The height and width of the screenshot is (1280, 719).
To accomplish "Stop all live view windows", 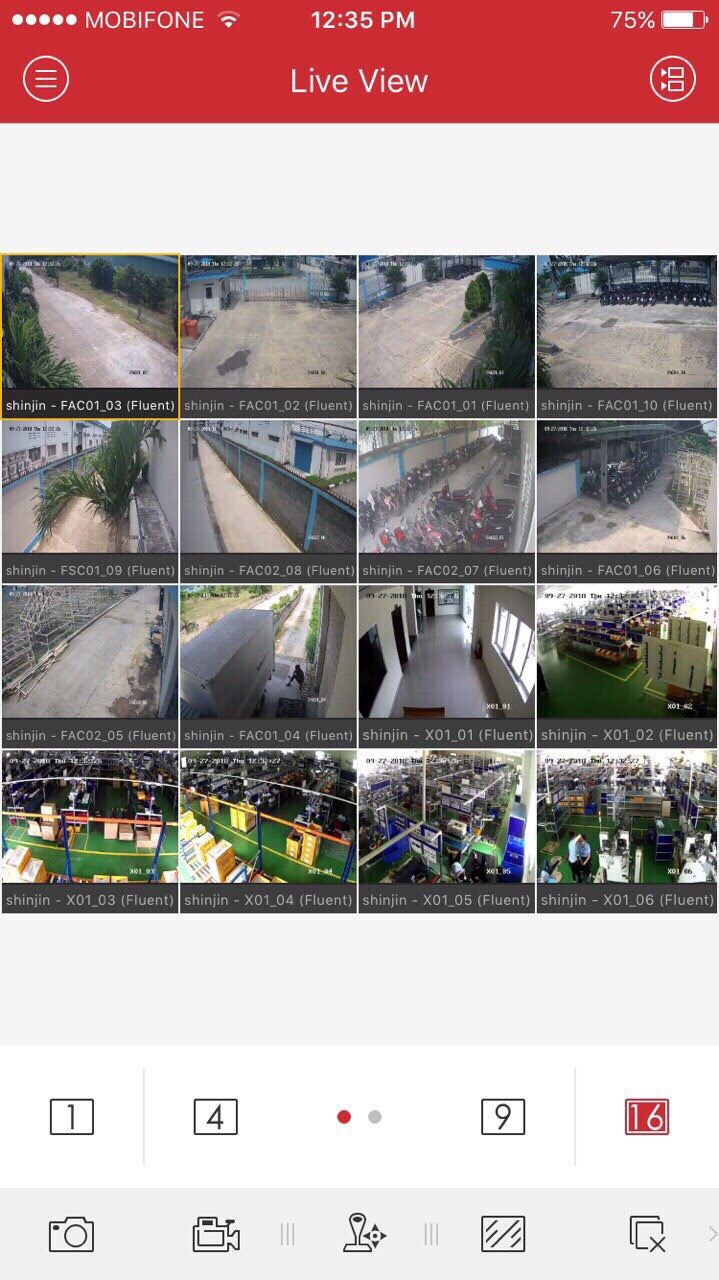I will tap(647, 1234).
